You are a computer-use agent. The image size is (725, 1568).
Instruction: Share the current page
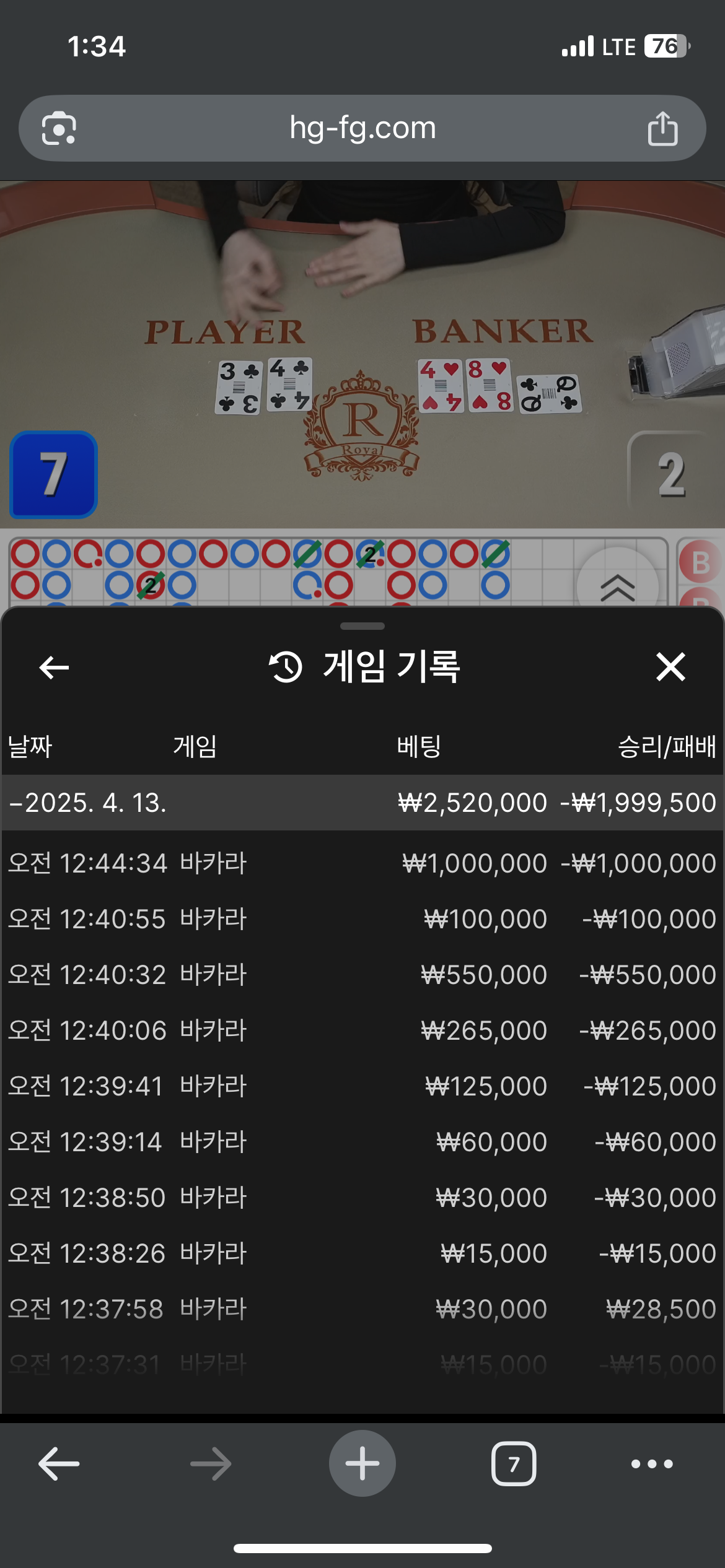662,129
